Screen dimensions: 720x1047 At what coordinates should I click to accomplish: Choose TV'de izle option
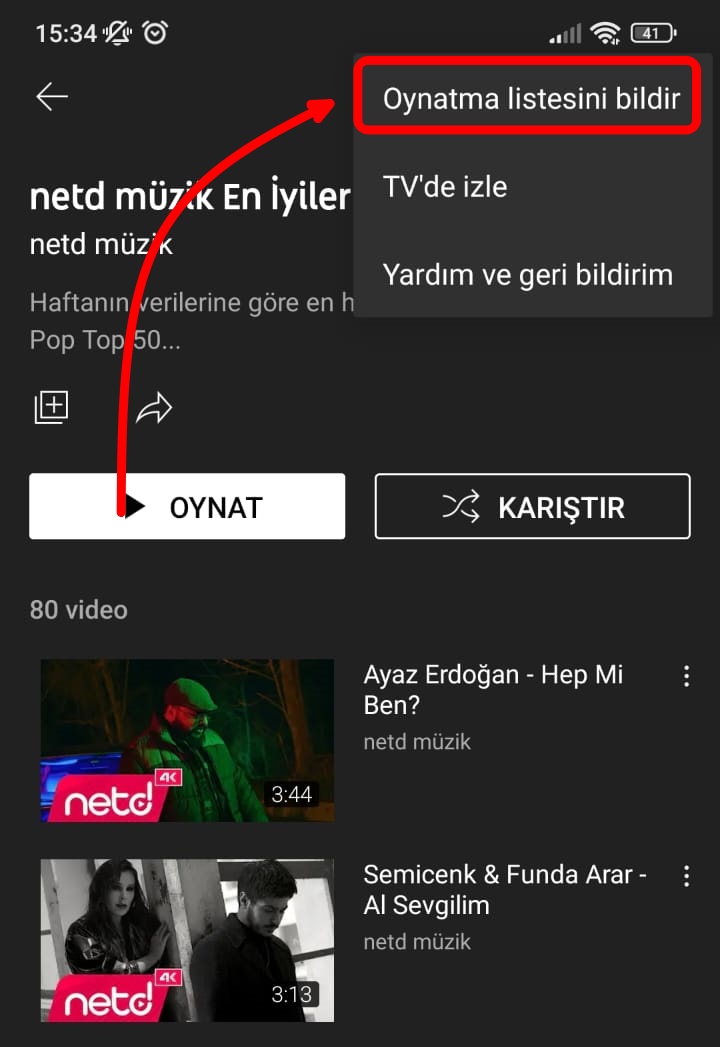445,187
